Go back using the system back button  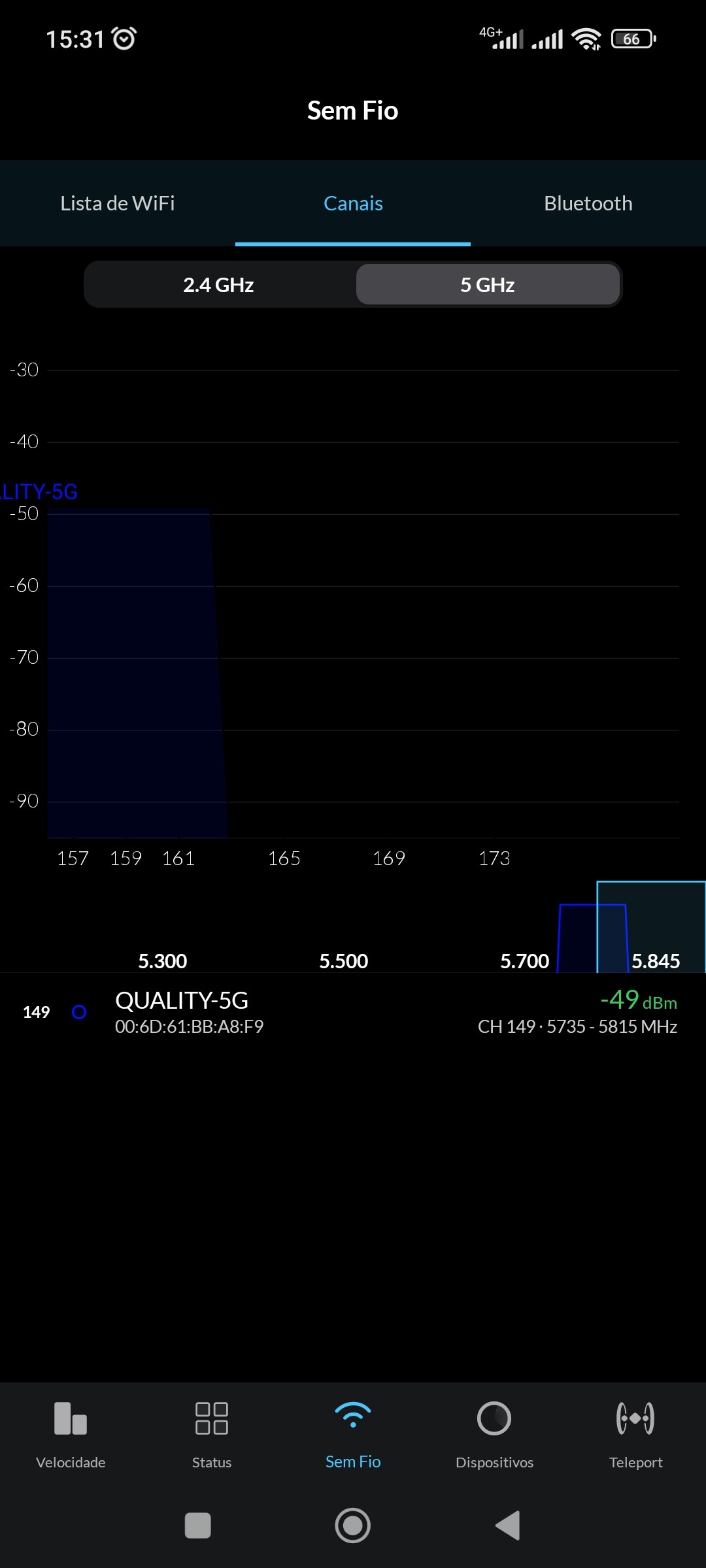click(x=508, y=1526)
